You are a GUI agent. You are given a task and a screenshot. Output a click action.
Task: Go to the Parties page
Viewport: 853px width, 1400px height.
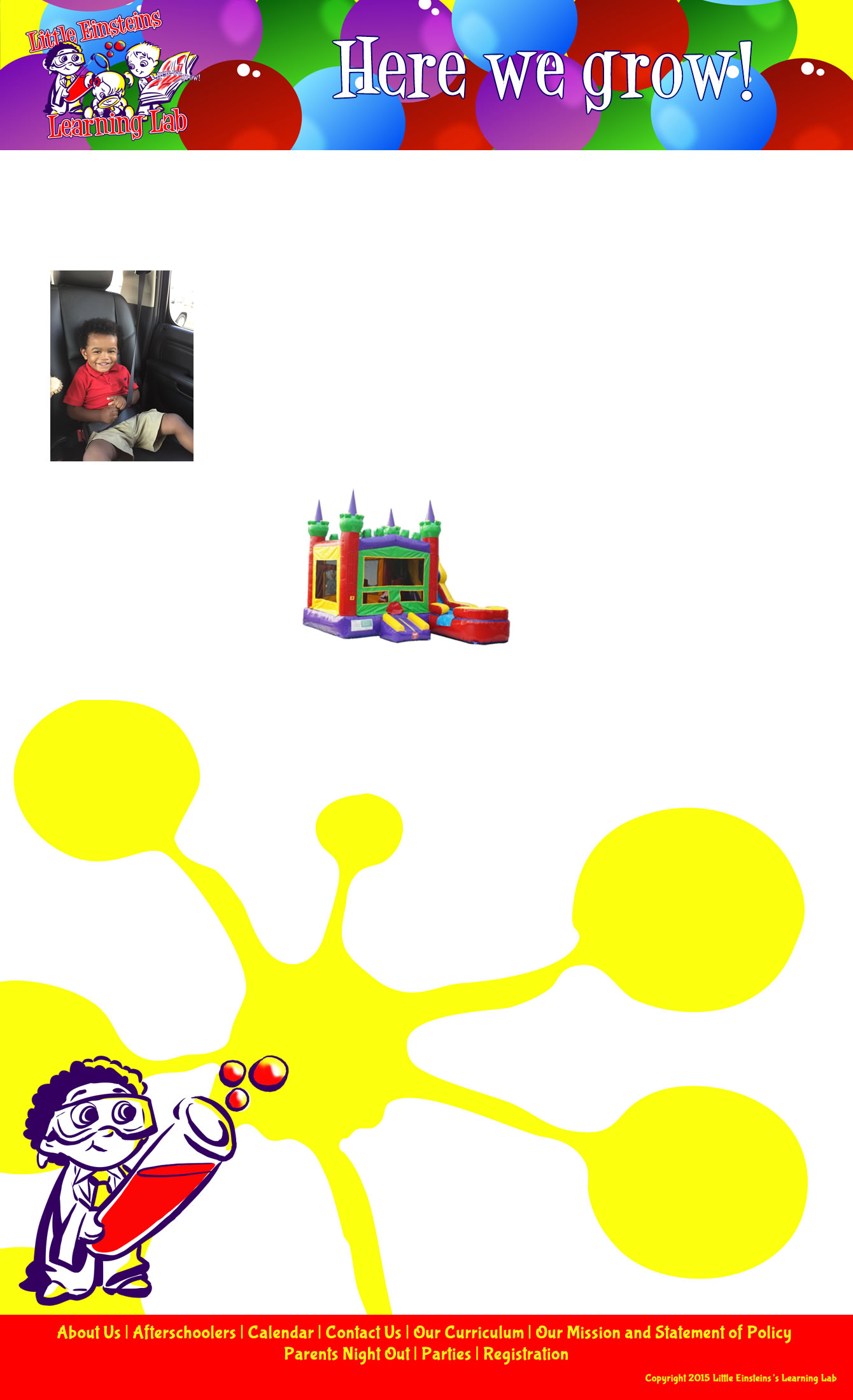click(x=446, y=1354)
